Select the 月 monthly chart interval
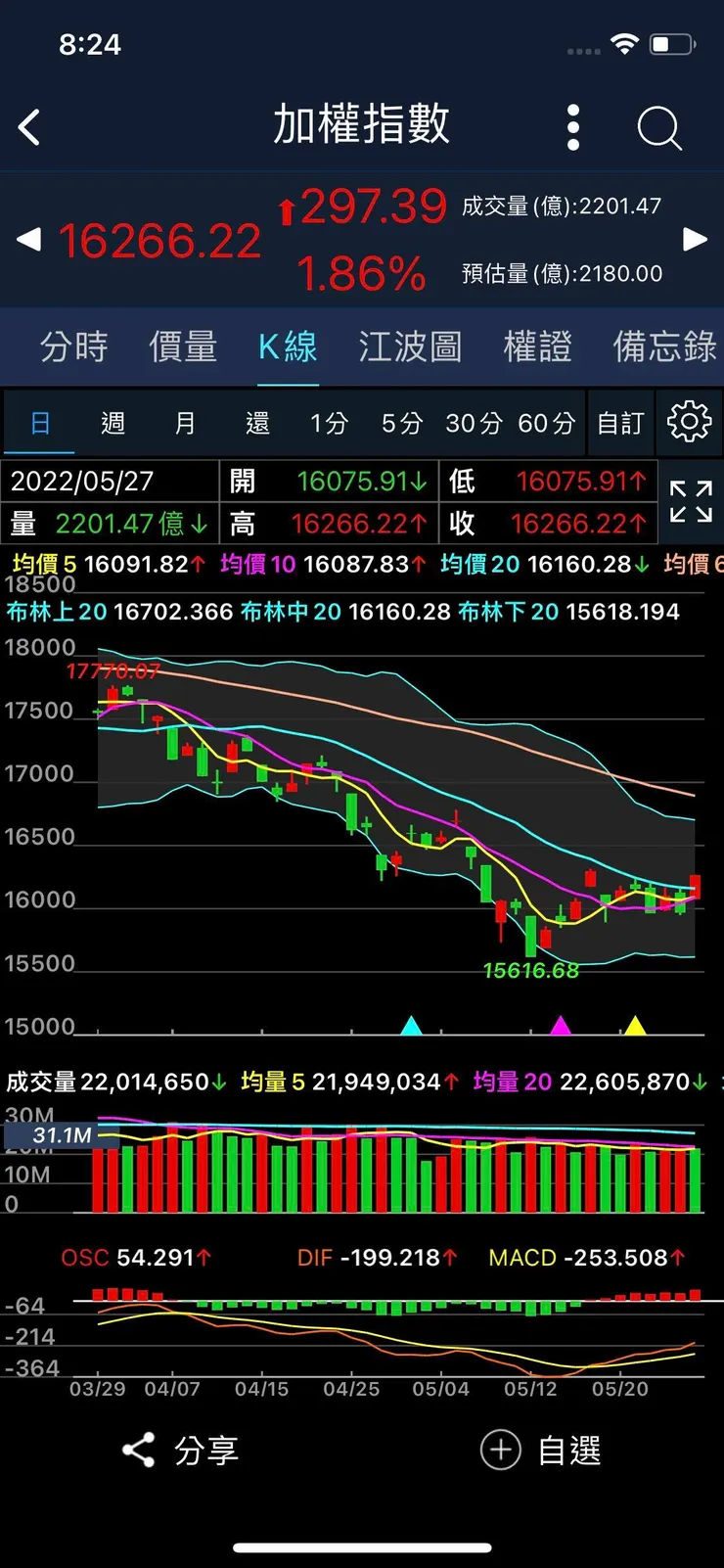The height and width of the screenshot is (1568, 724). tap(185, 422)
